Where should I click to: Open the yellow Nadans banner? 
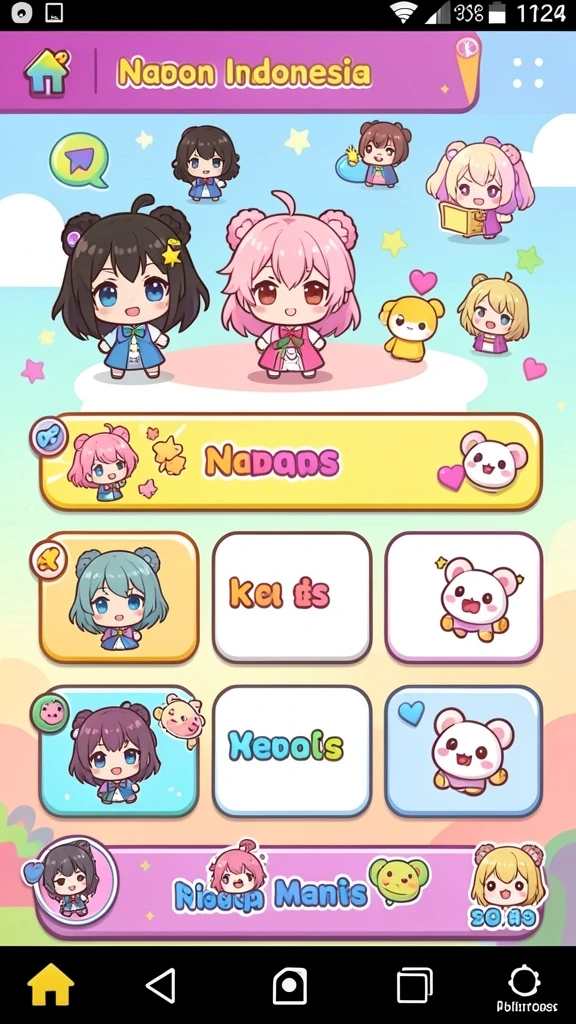(291, 462)
